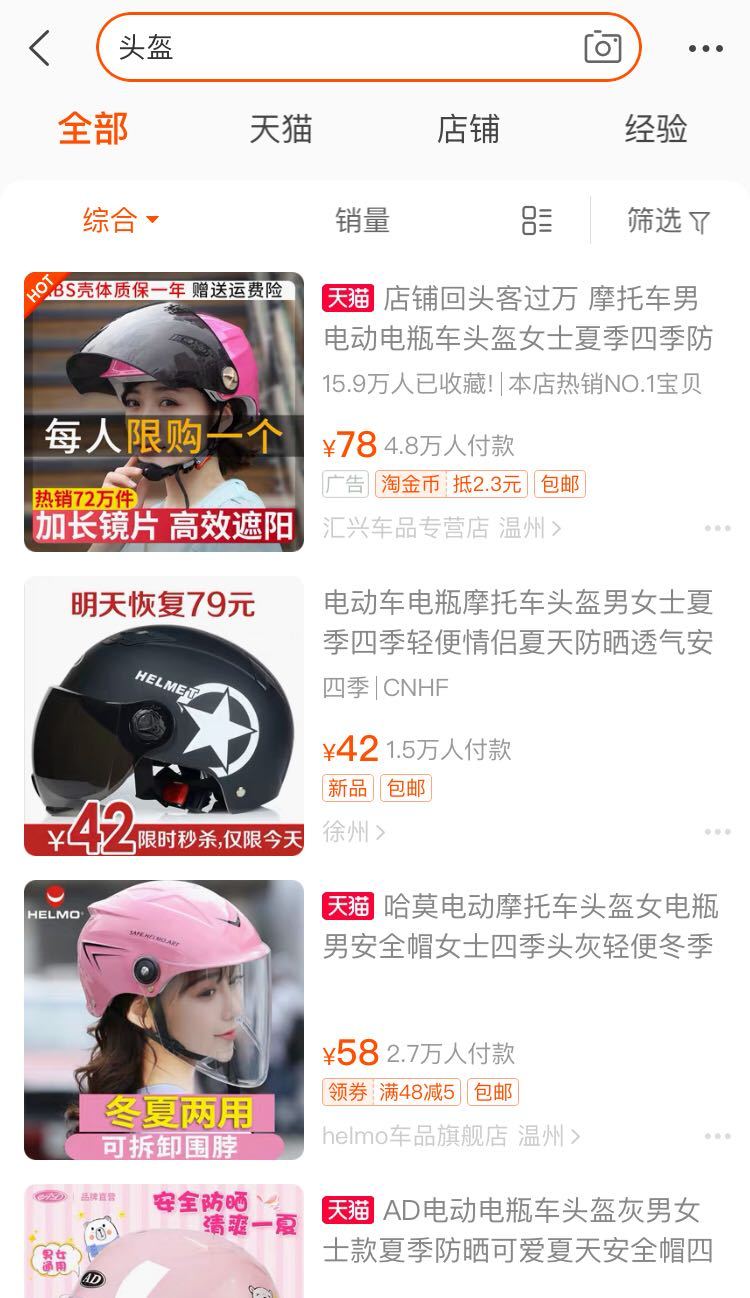The image size is (750, 1298).
Task: Switch to the 全部 tab
Action: click(x=93, y=130)
